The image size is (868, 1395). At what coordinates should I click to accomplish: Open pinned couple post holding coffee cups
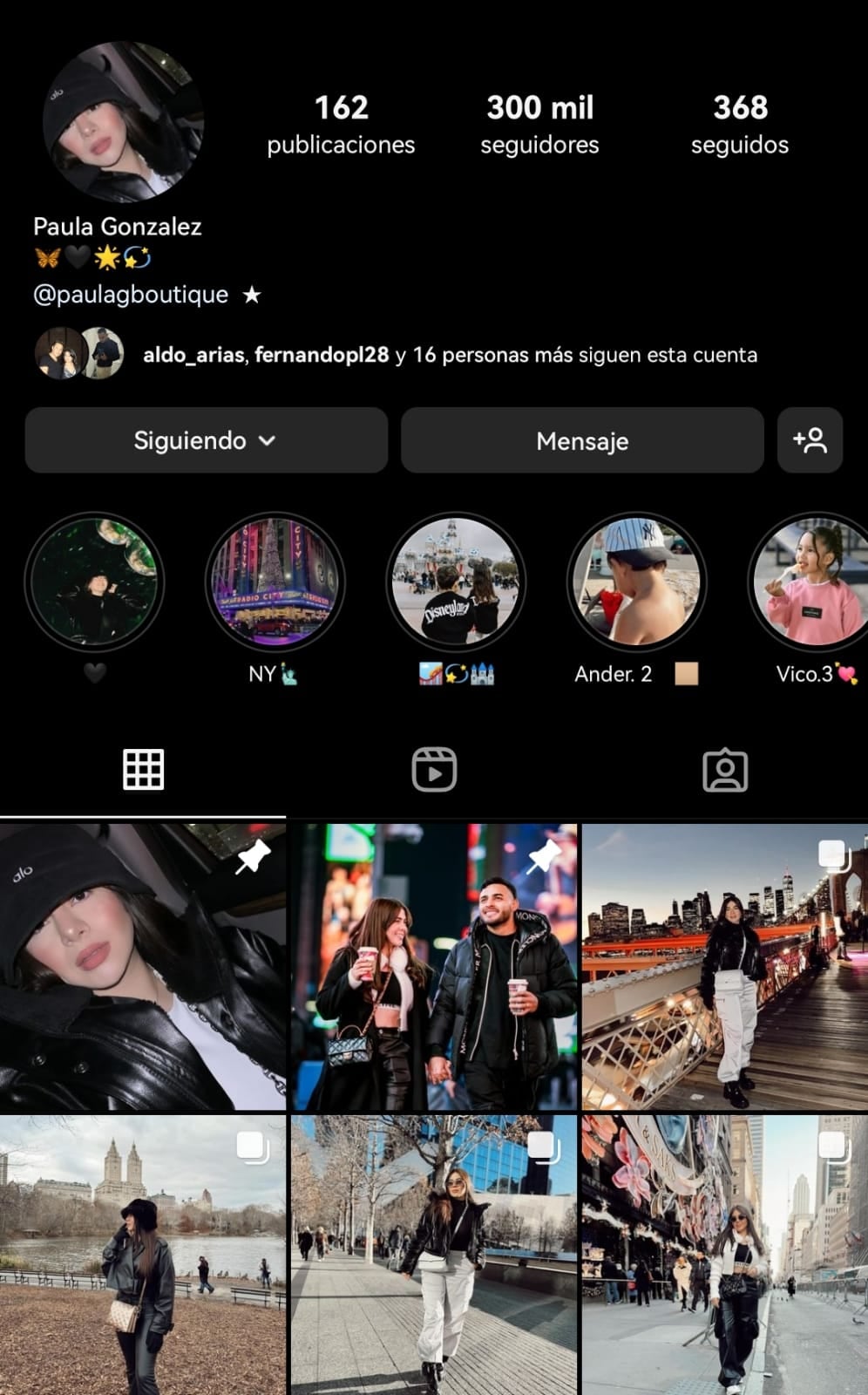point(434,966)
